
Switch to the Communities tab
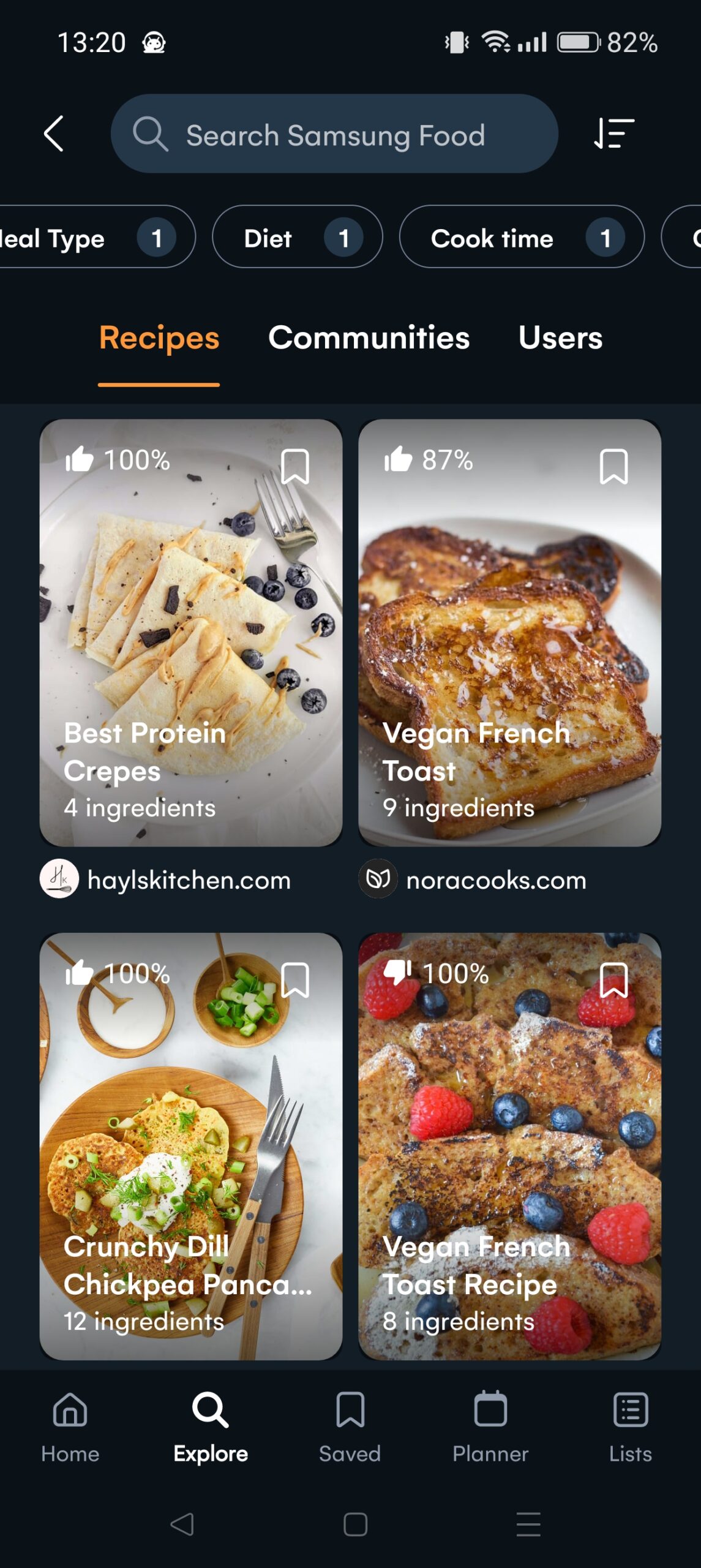point(369,338)
